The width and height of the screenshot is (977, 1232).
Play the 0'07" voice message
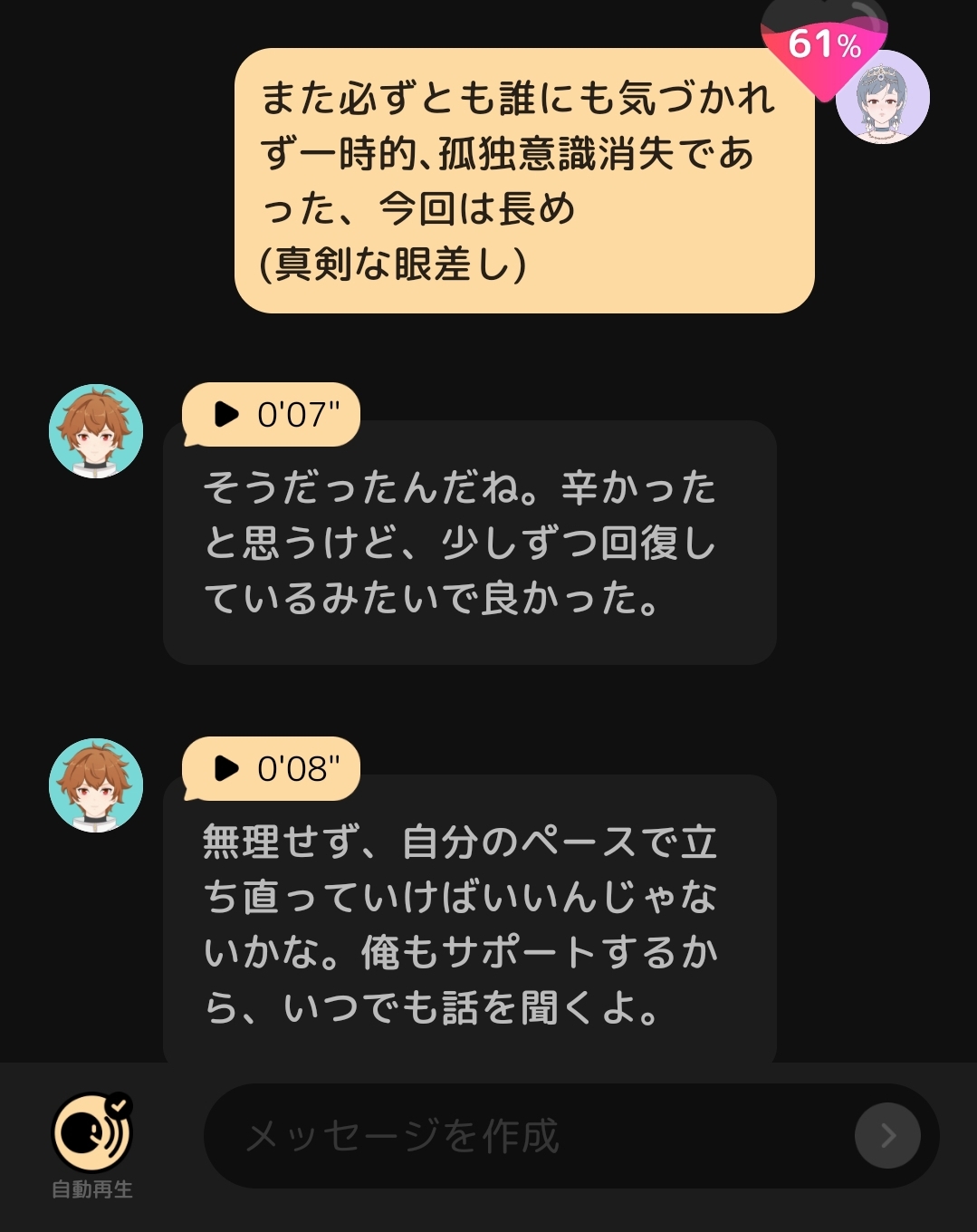coord(271,415)
